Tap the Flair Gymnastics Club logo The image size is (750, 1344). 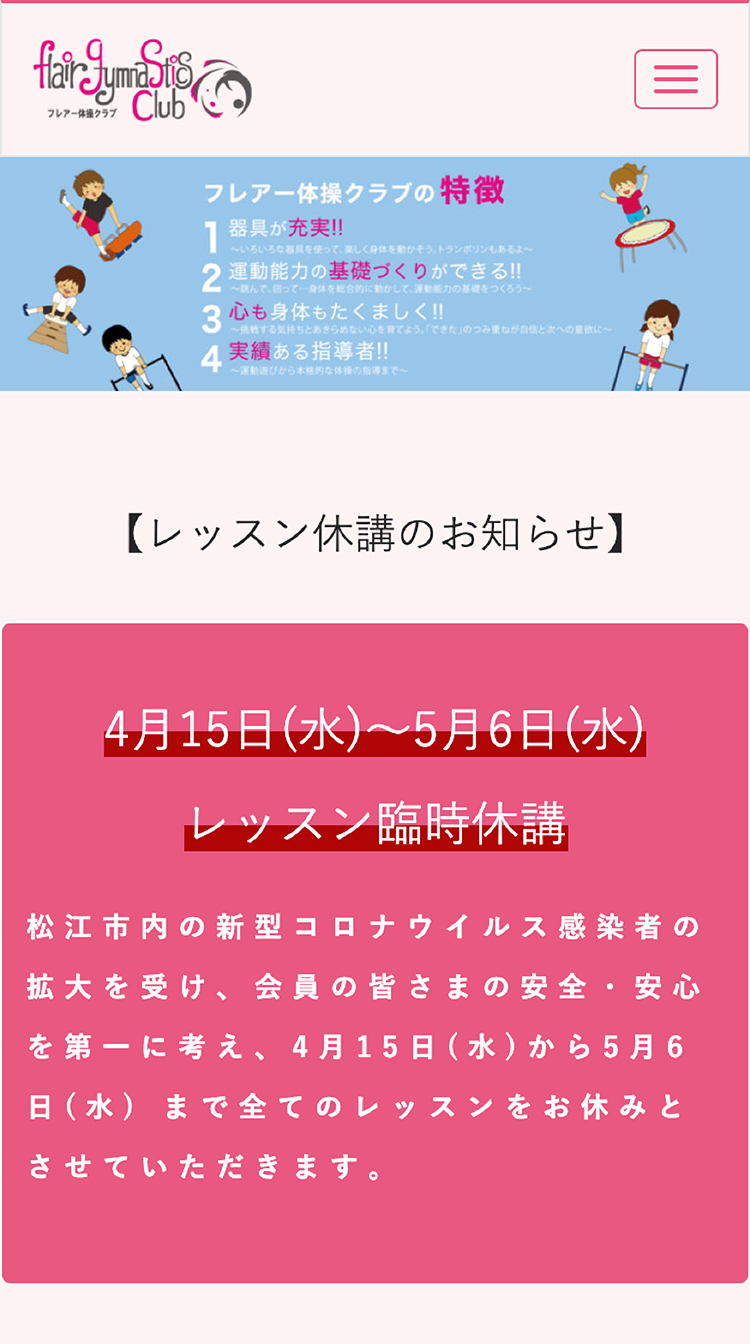(x=143, y=80)
